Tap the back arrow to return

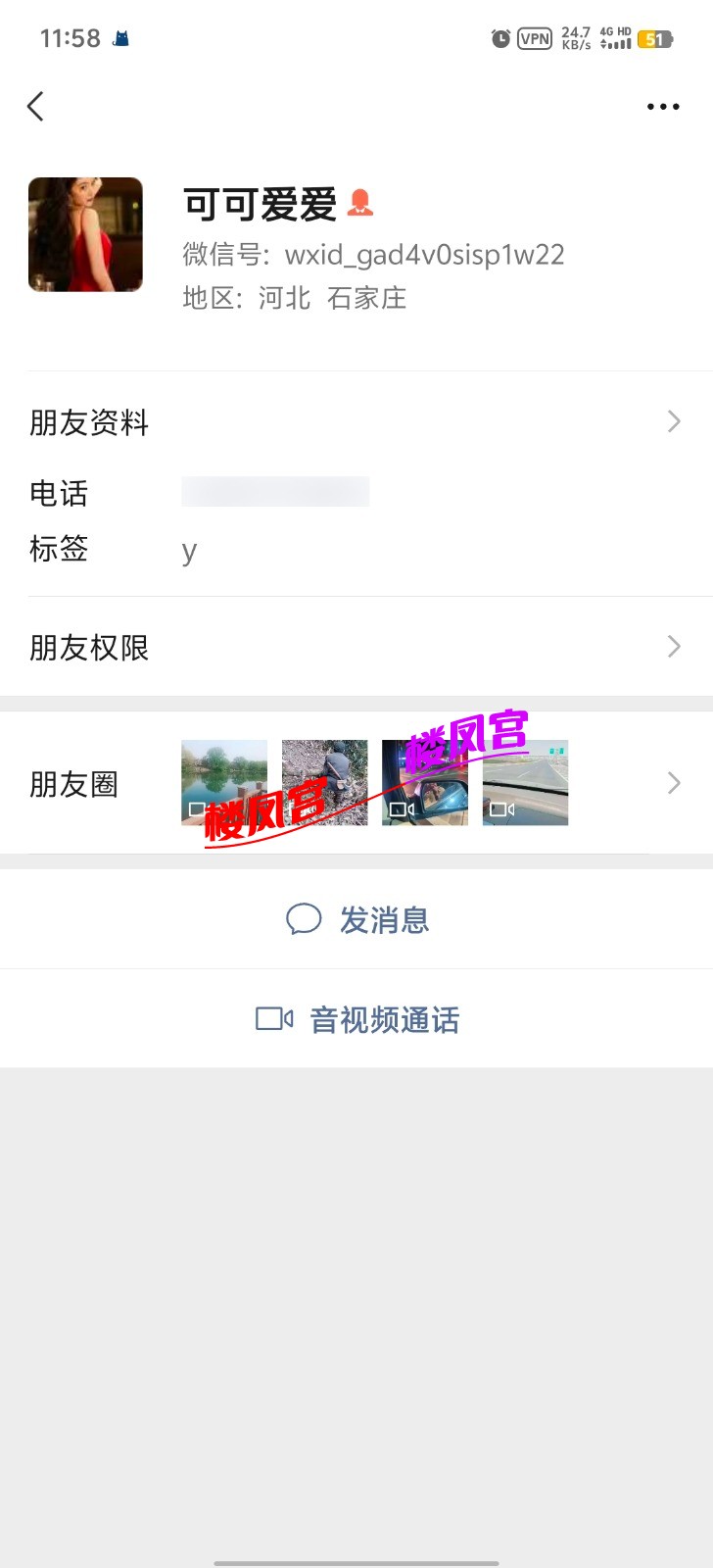[x=35, y=106]
